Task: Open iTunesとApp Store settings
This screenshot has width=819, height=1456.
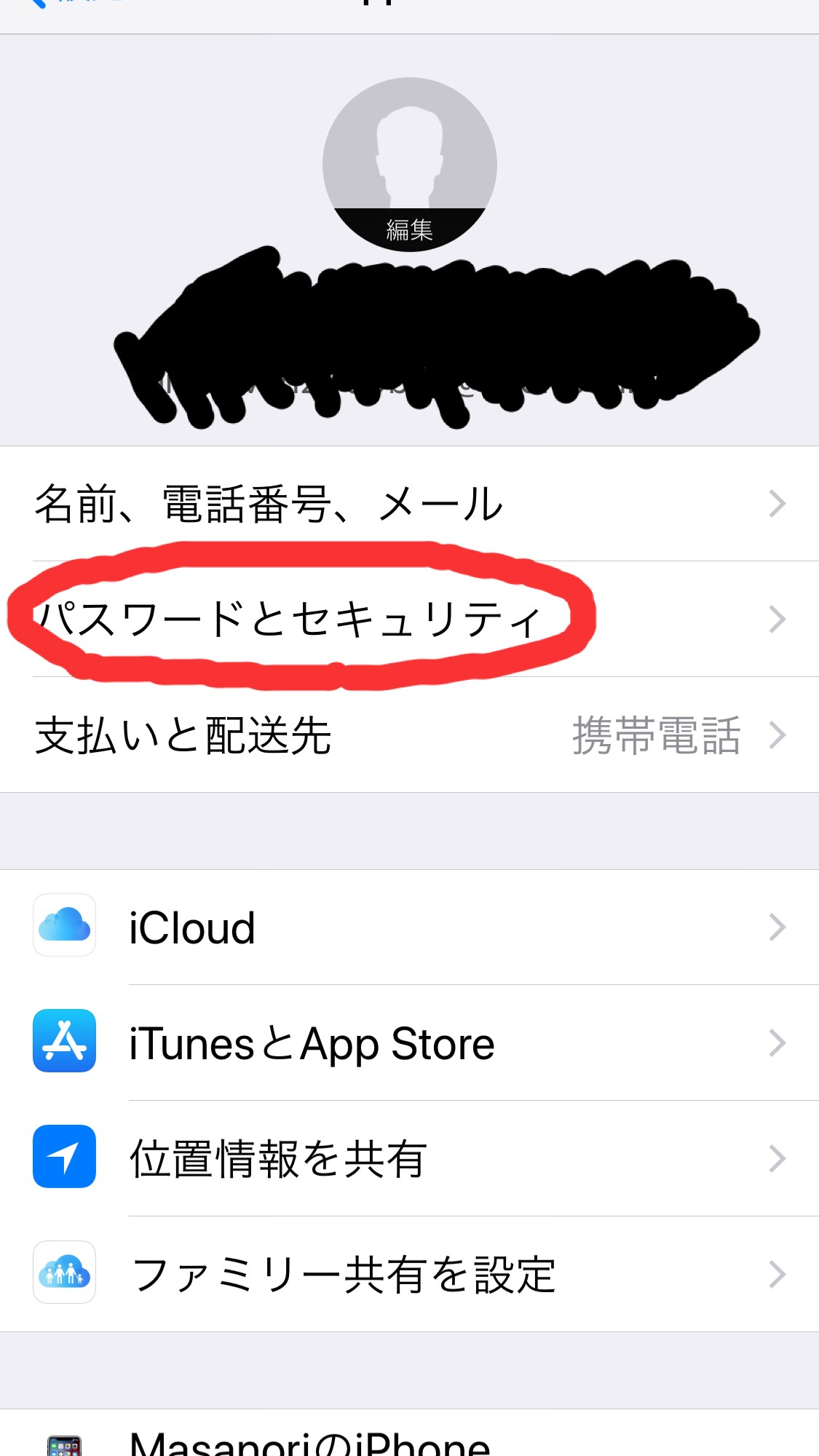Action: point(409,1043)
